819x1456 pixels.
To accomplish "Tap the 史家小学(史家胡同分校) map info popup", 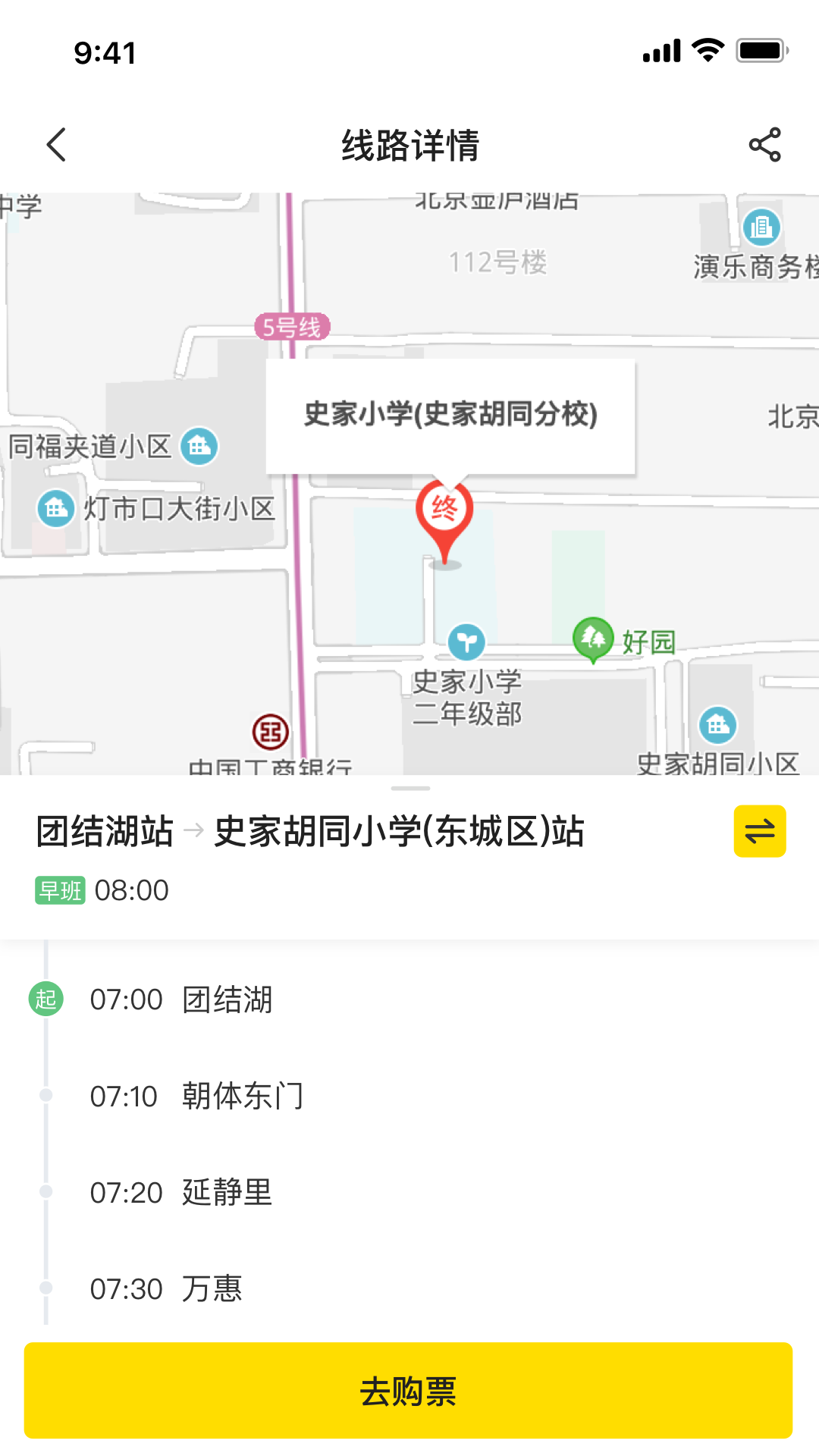I will coord(452,416).
